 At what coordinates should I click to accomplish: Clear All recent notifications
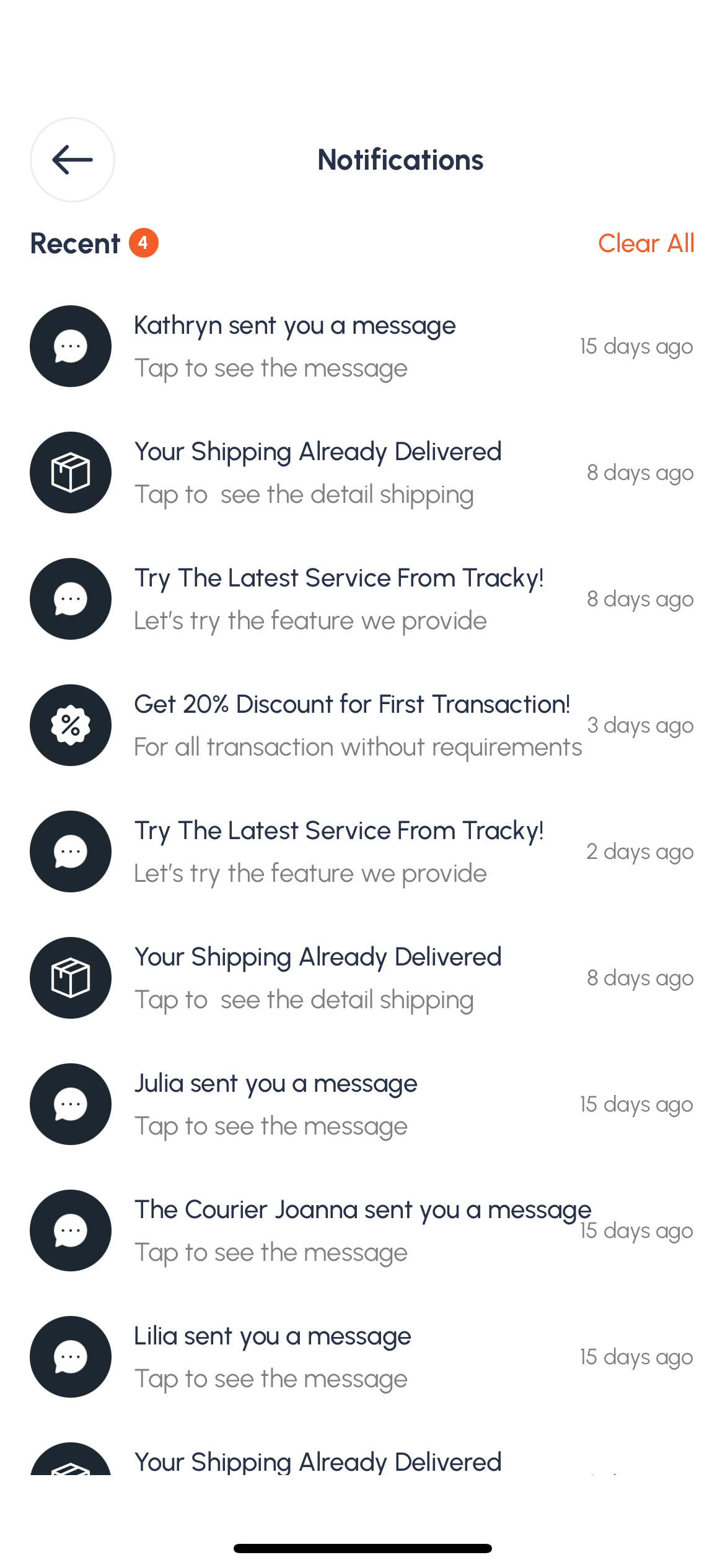pyautogui.click(x=646, y=243)
